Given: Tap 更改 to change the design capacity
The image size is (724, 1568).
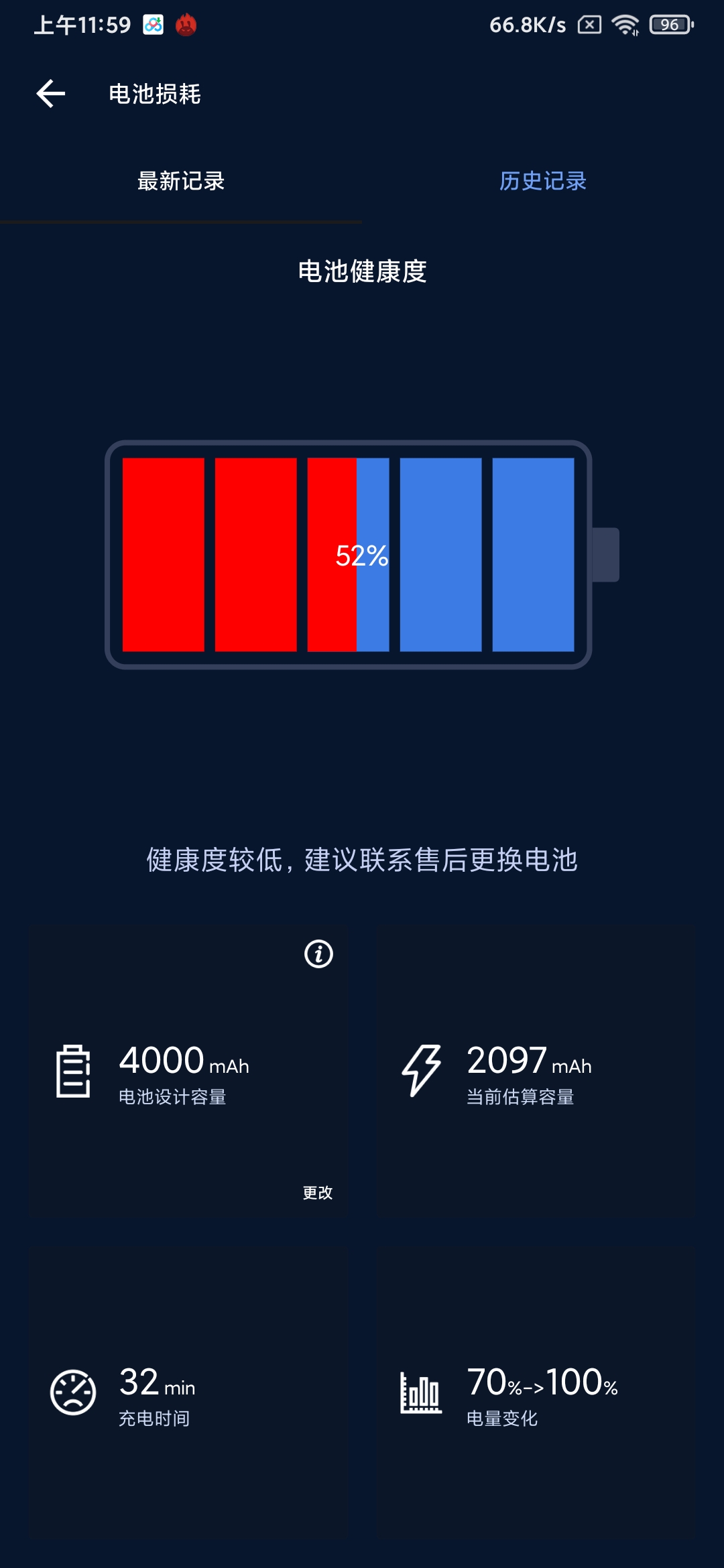Looking at the screenshot, I should pyautogui.click(x=318, y=1193).
